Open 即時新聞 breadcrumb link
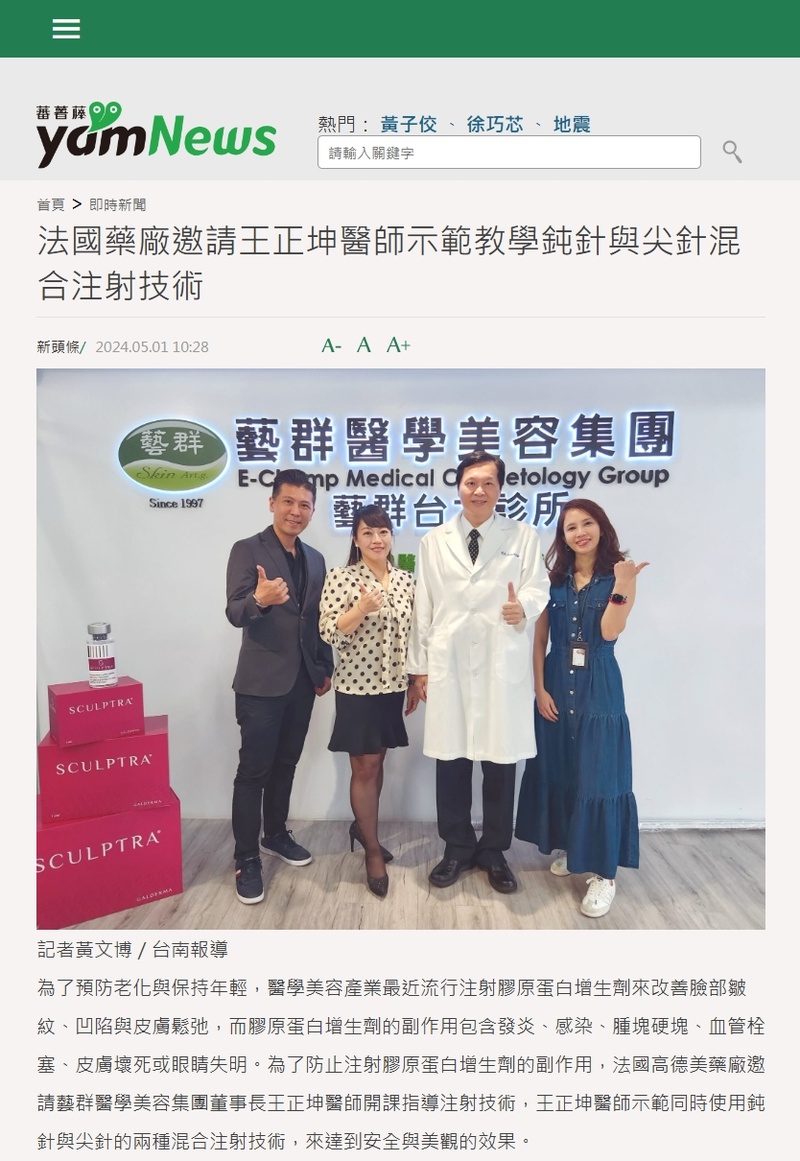Image resolution: width=800 pixels, height=1161 pixels. coord(117,204)
